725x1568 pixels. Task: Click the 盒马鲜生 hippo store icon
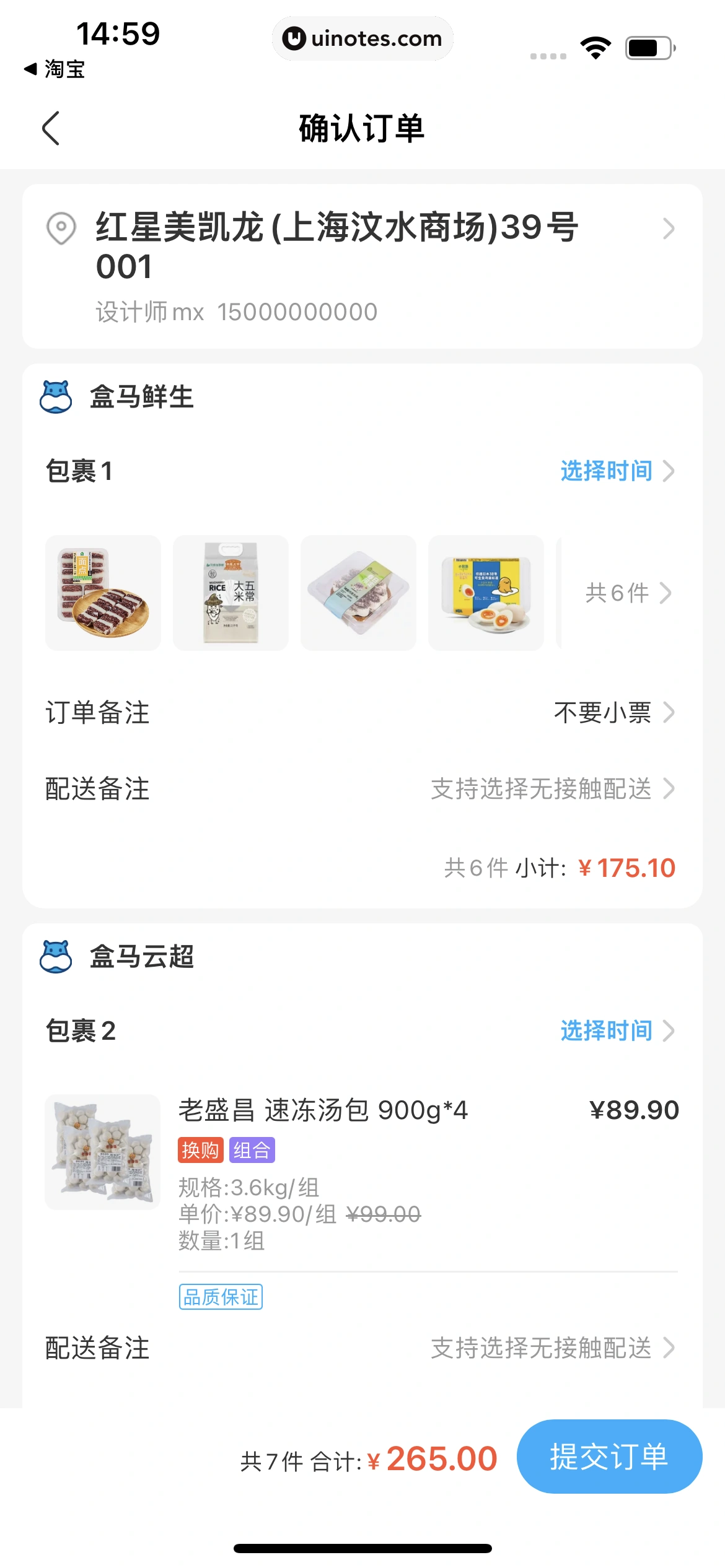click(59, 396)
